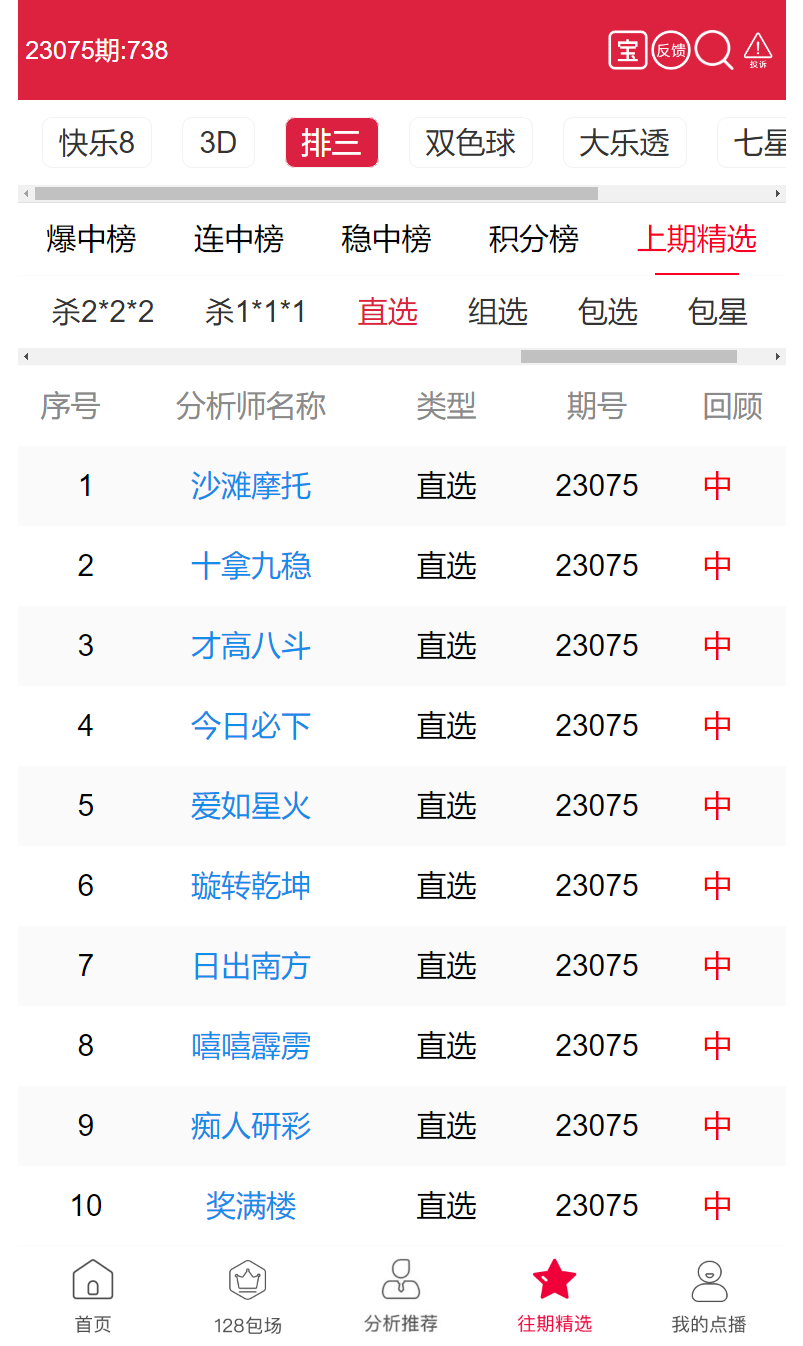The image size is (803, 1346).
Task: Switch to 我的点播 bottom tab
Action: pos(709,1297)
